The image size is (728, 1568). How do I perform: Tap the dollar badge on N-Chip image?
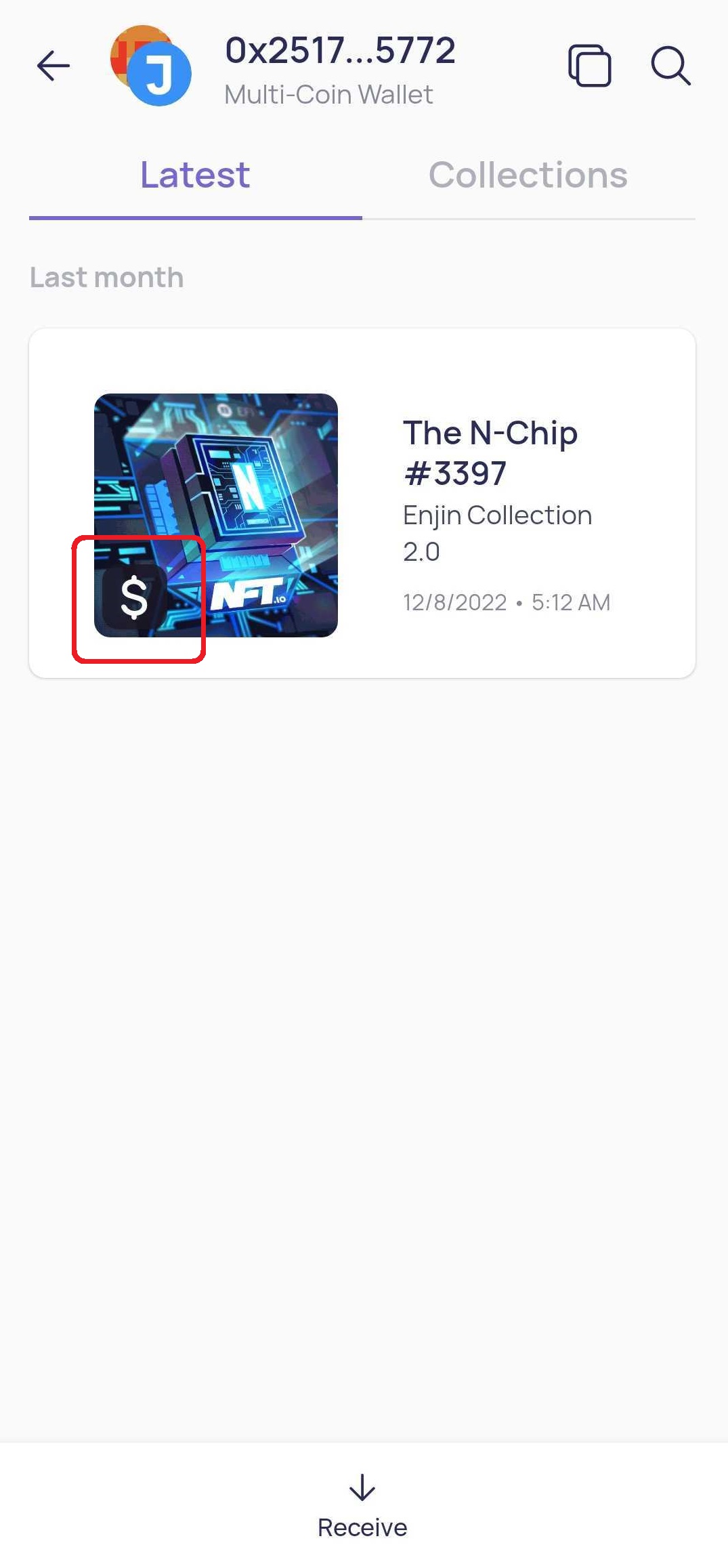pyautogui.click(x=134, y=598)
